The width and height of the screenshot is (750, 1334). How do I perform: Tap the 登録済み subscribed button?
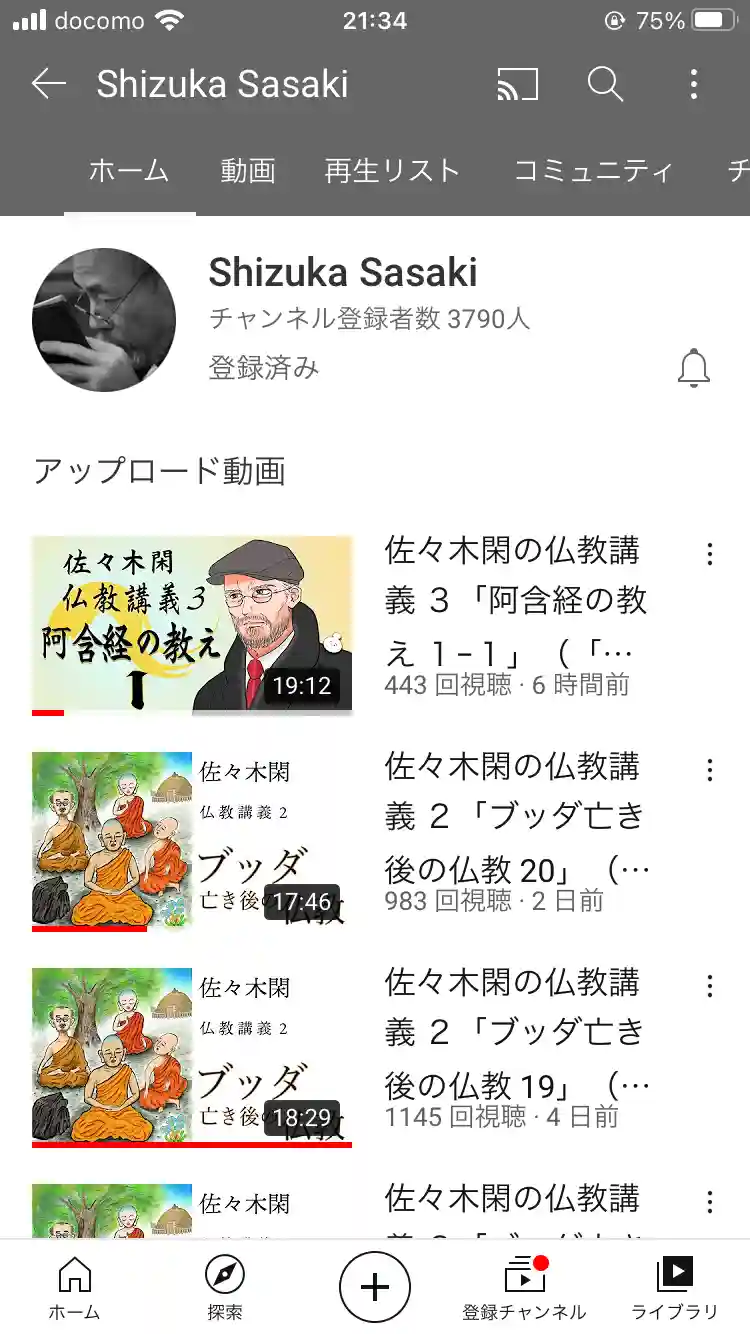(x=264, y=368)
